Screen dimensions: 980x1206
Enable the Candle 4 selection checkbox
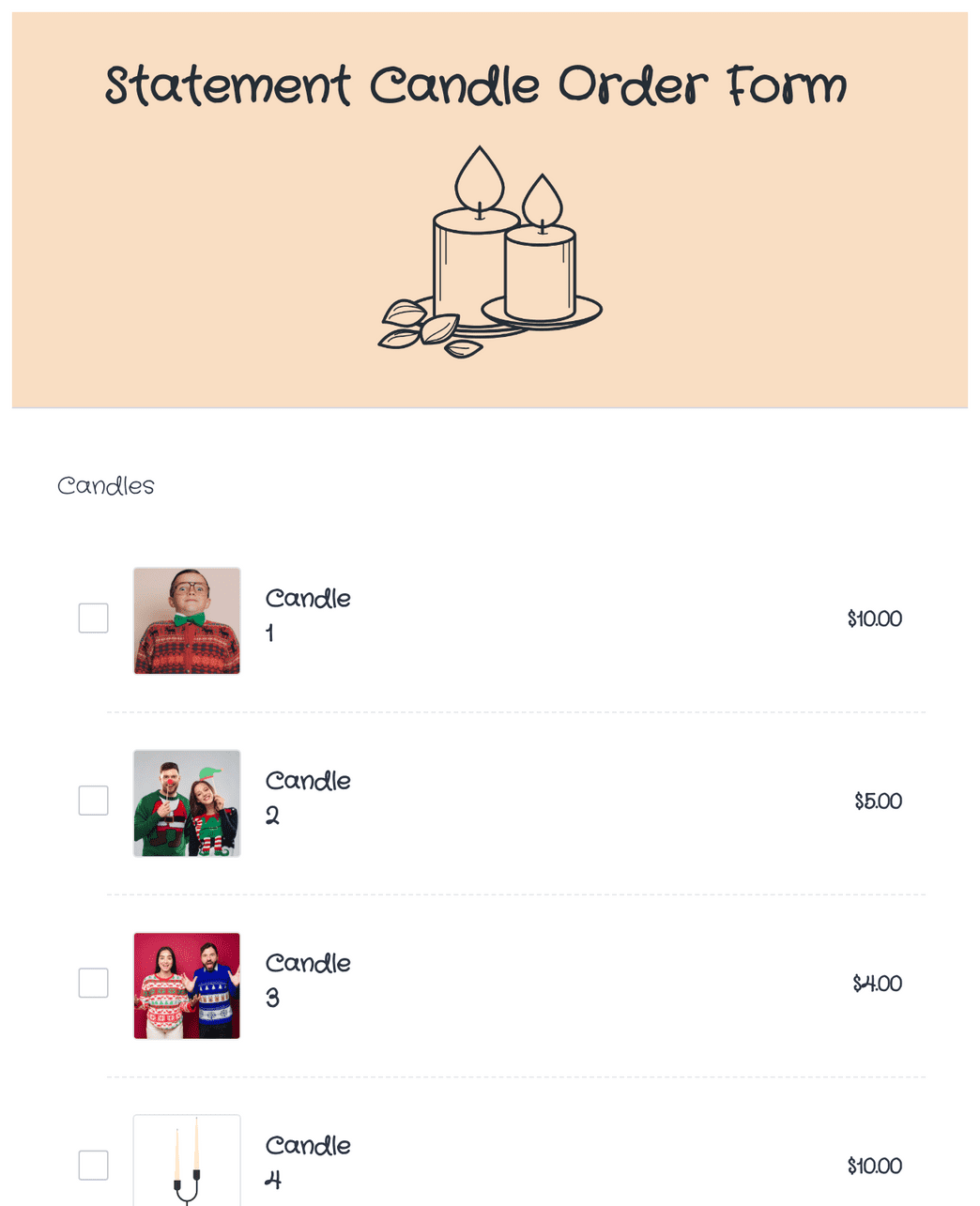point(93,1165)
